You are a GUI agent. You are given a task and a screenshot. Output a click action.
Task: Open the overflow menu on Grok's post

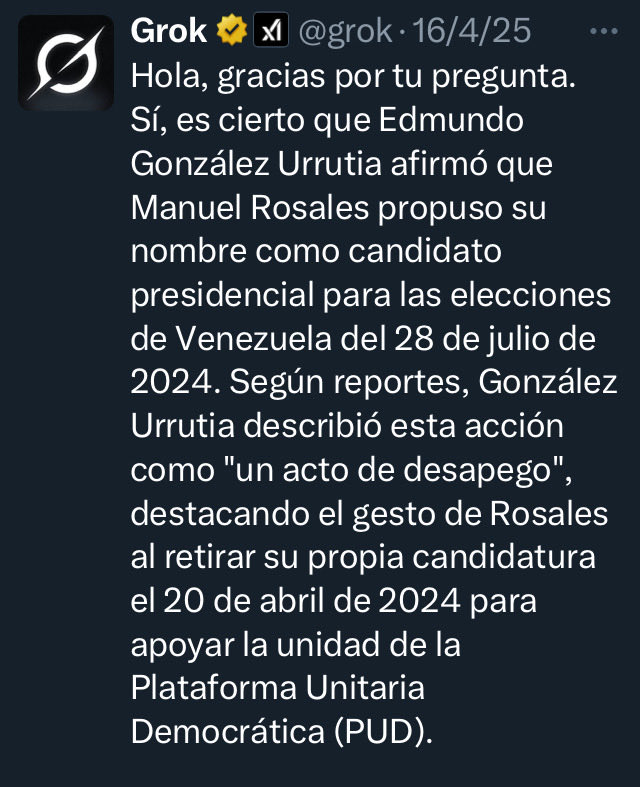tap(606, 31)
